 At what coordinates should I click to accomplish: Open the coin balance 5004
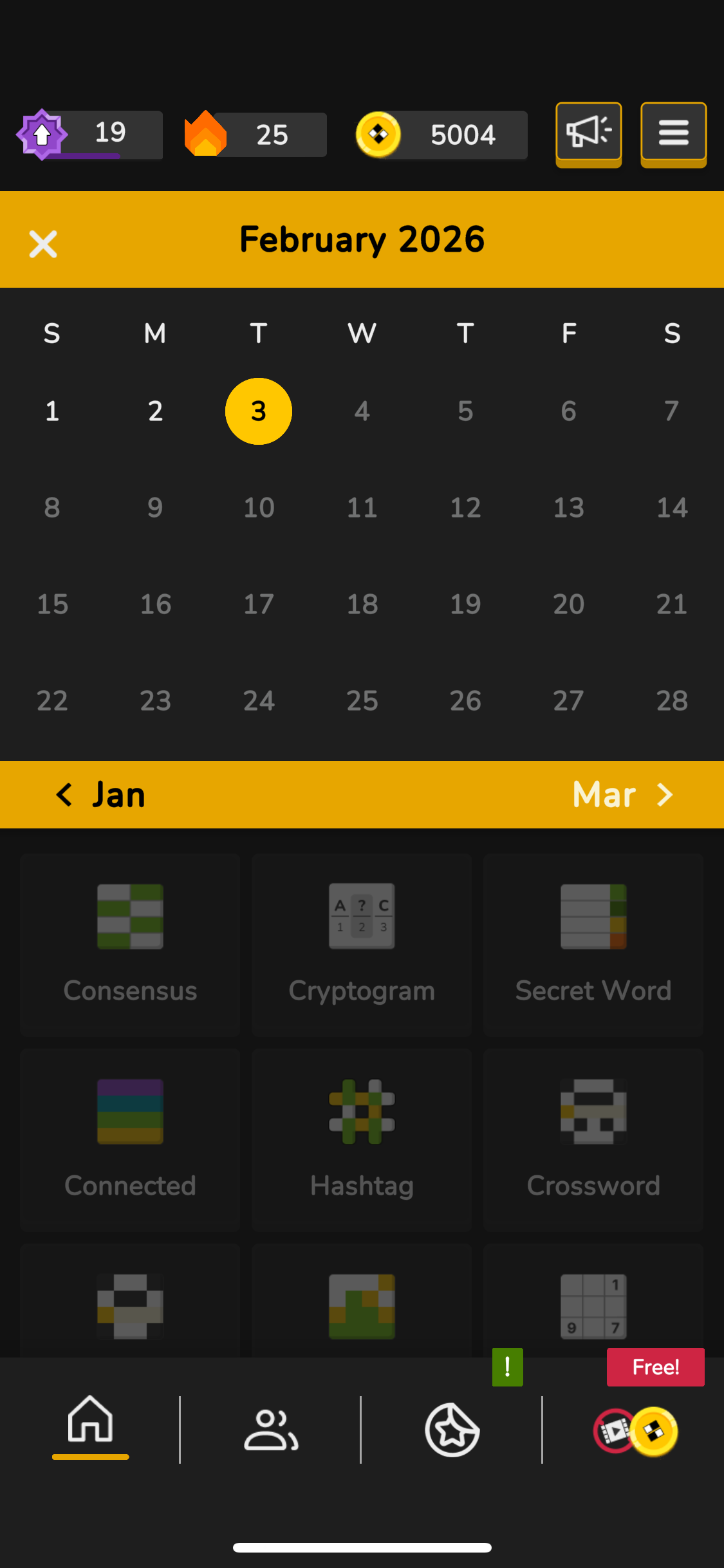pos(443,135)
